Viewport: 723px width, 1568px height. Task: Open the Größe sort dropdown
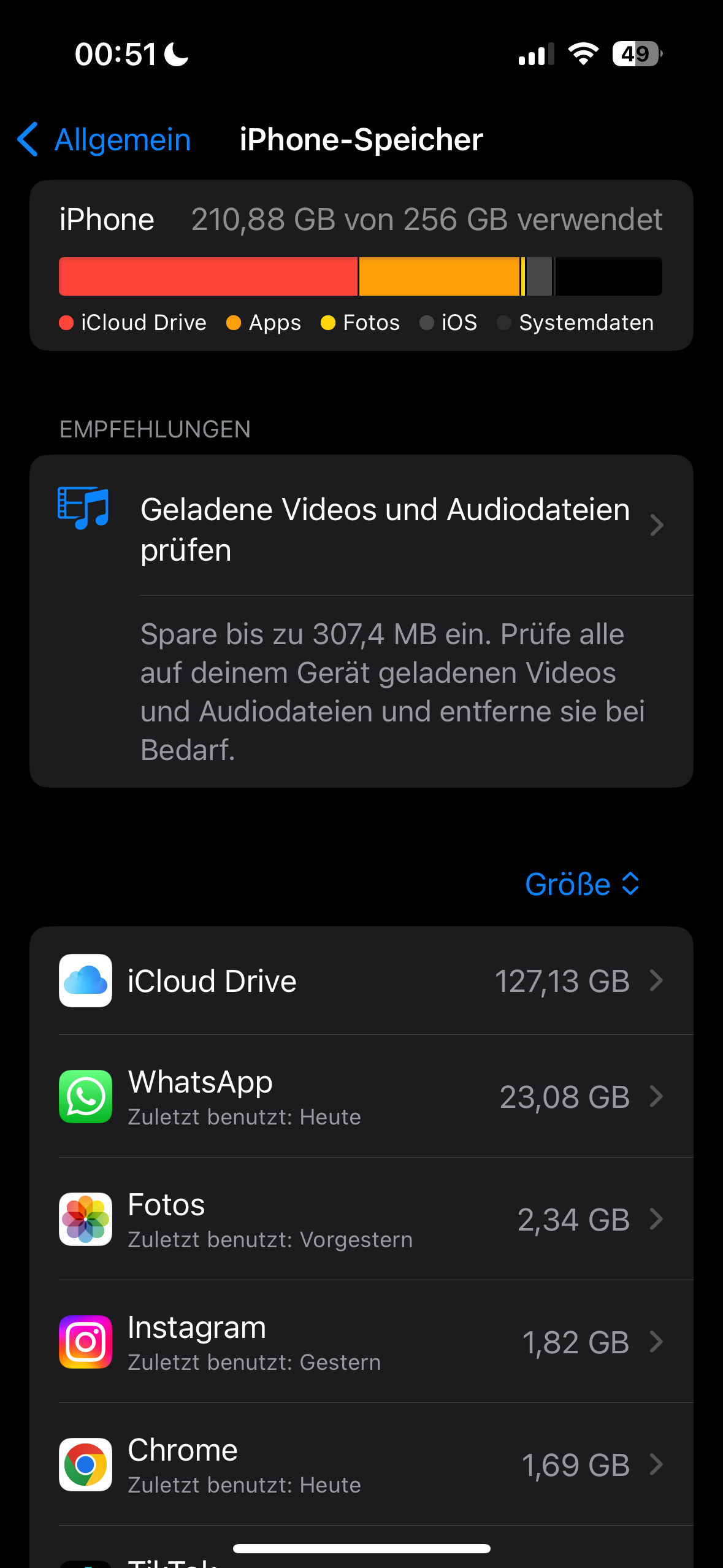pos(582,884)
